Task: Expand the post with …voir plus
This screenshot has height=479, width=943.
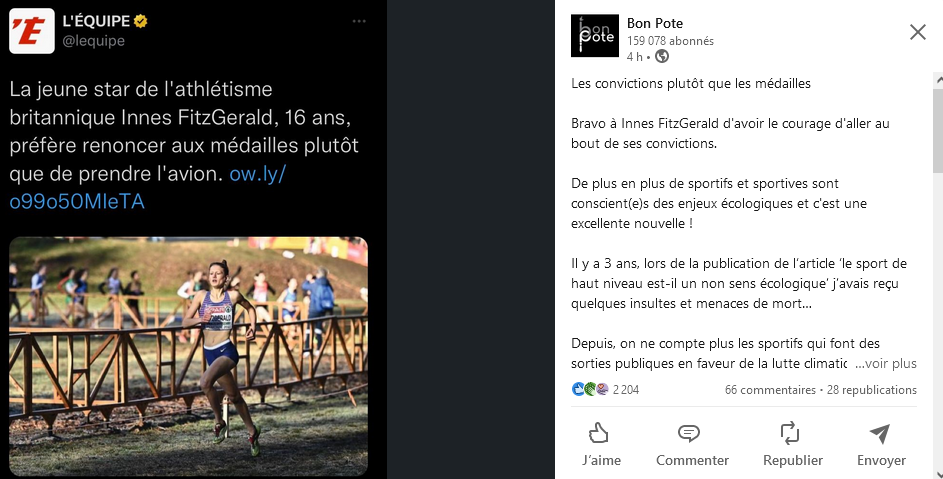Action: coord(885,364)
